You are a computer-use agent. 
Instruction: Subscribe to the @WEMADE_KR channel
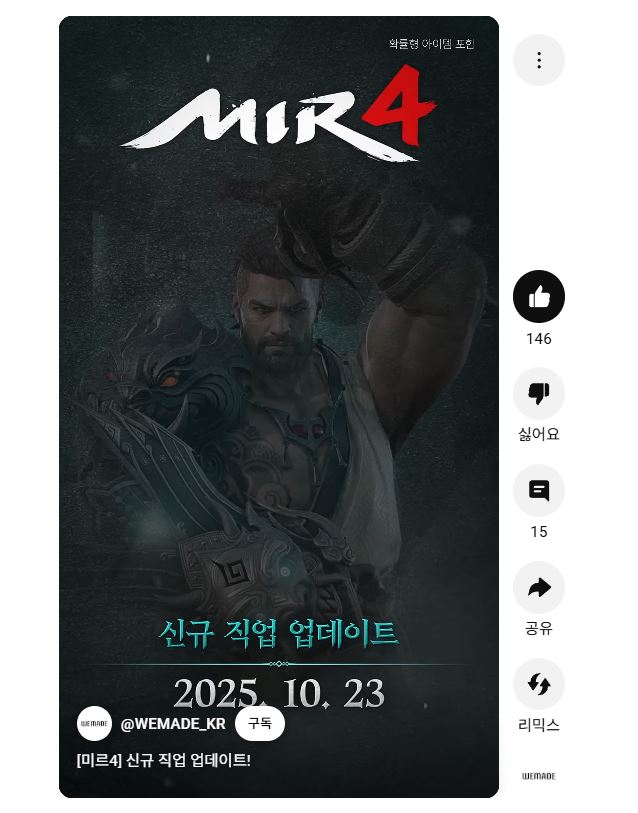point(260,723)
